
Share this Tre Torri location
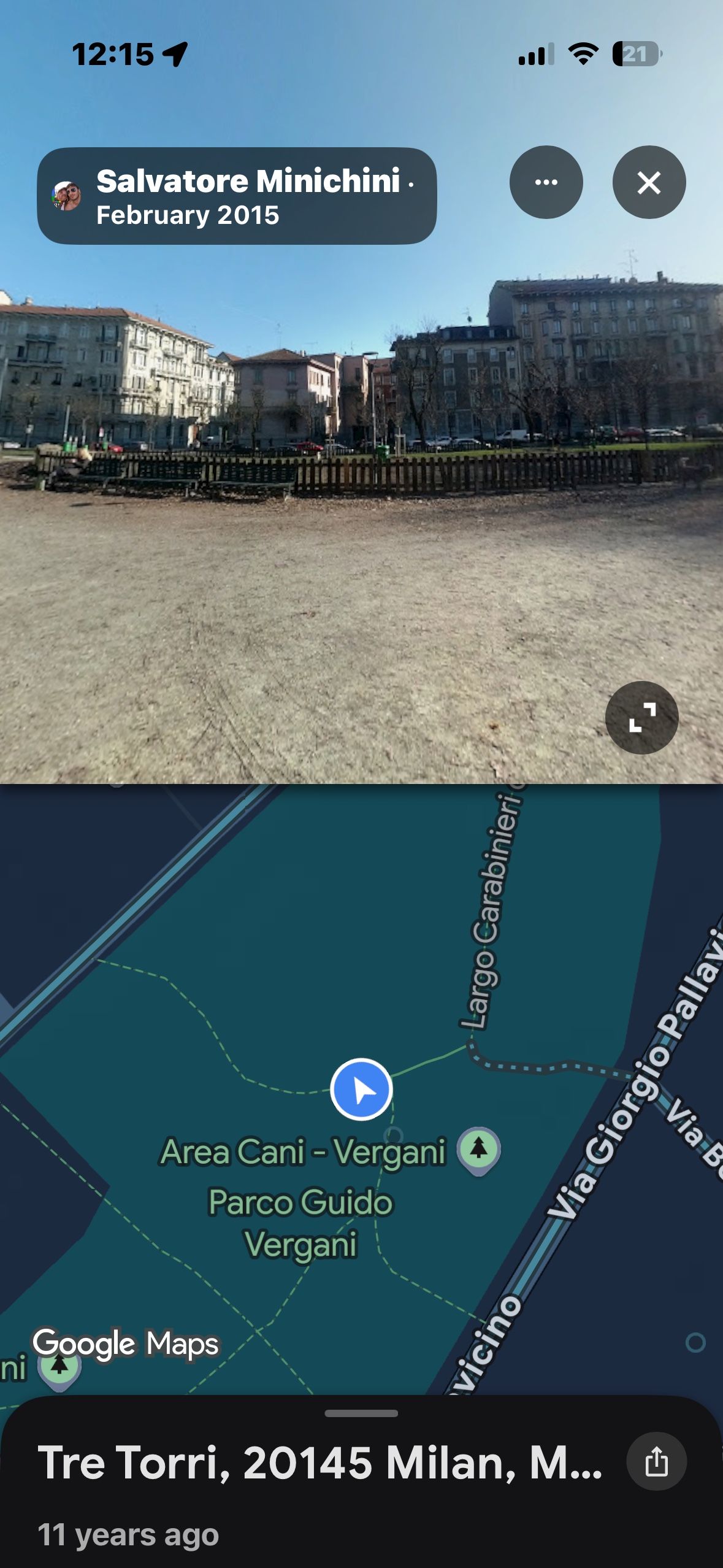point(656,1462)
